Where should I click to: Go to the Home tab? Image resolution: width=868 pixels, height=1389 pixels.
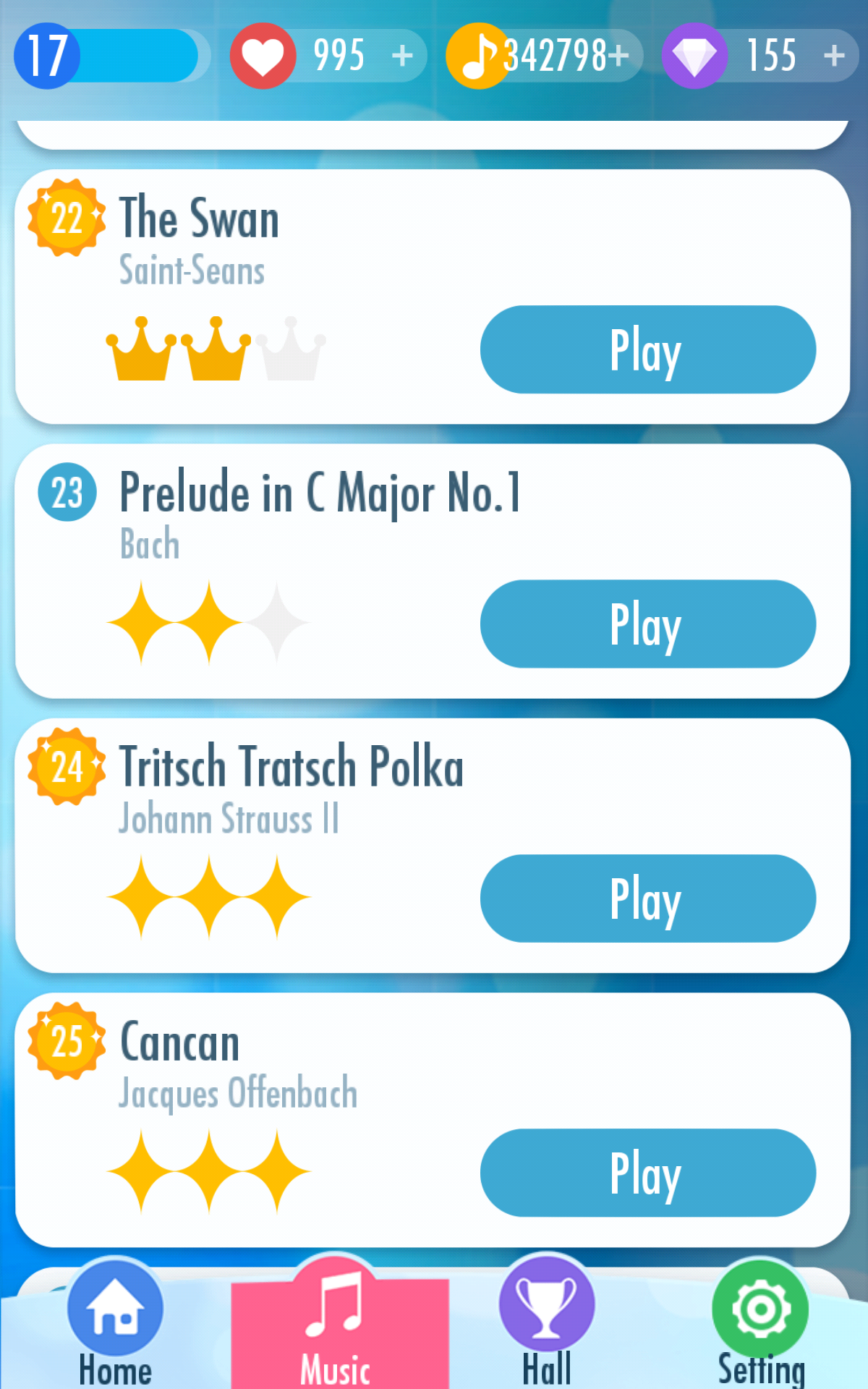115,1324
